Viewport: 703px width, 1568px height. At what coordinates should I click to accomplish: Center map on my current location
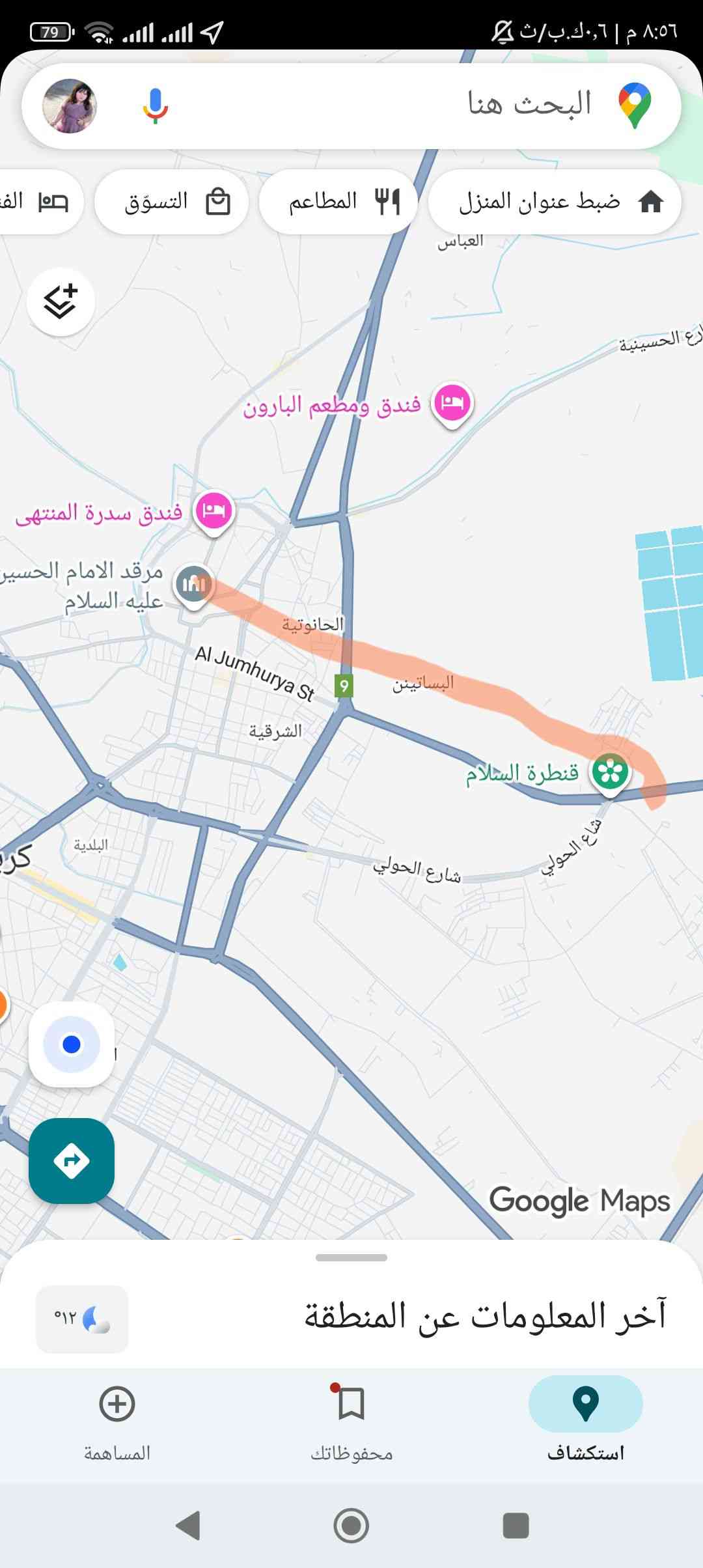pos(72,1044)
